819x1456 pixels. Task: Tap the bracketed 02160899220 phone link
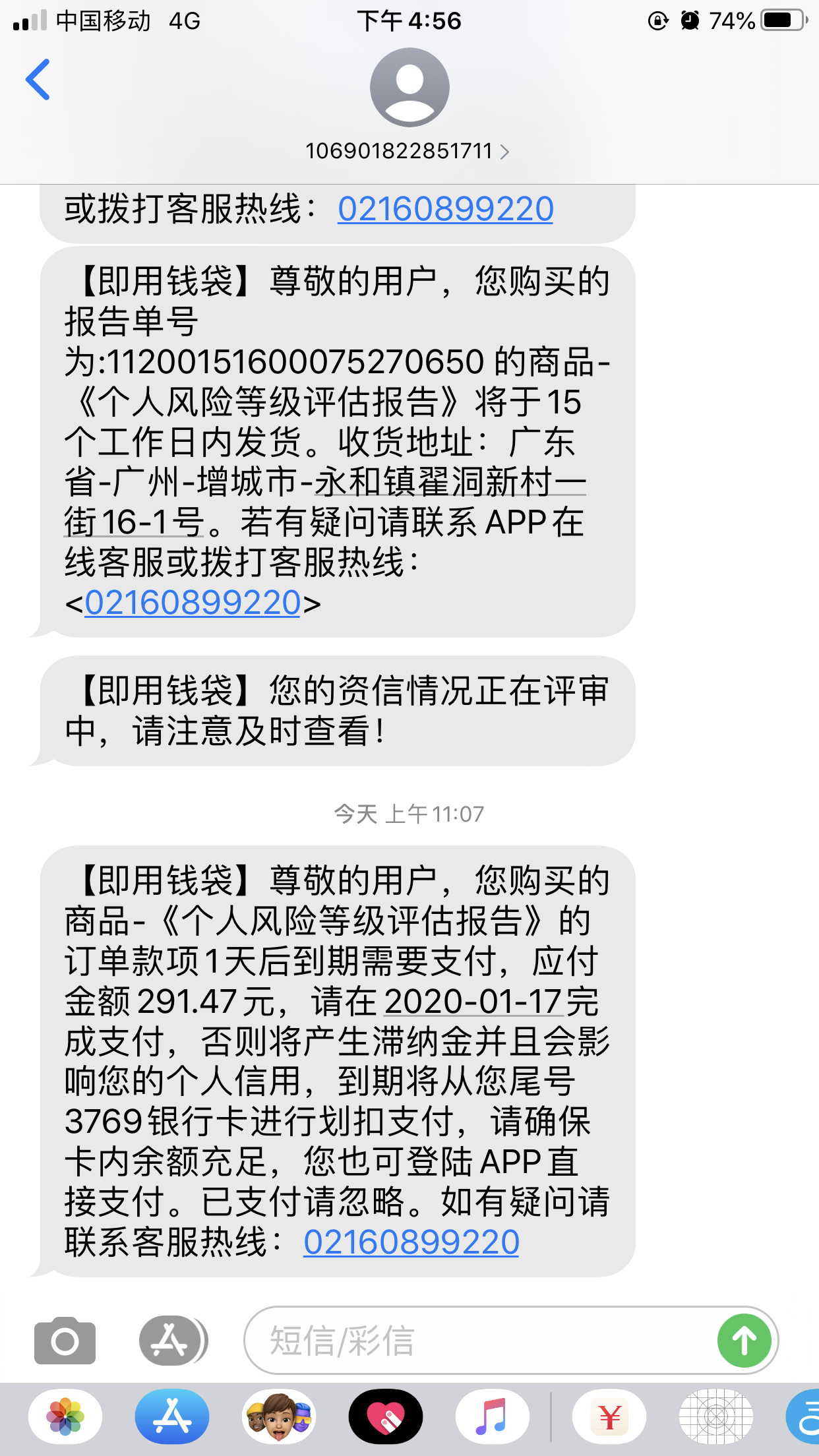[193, 603]
